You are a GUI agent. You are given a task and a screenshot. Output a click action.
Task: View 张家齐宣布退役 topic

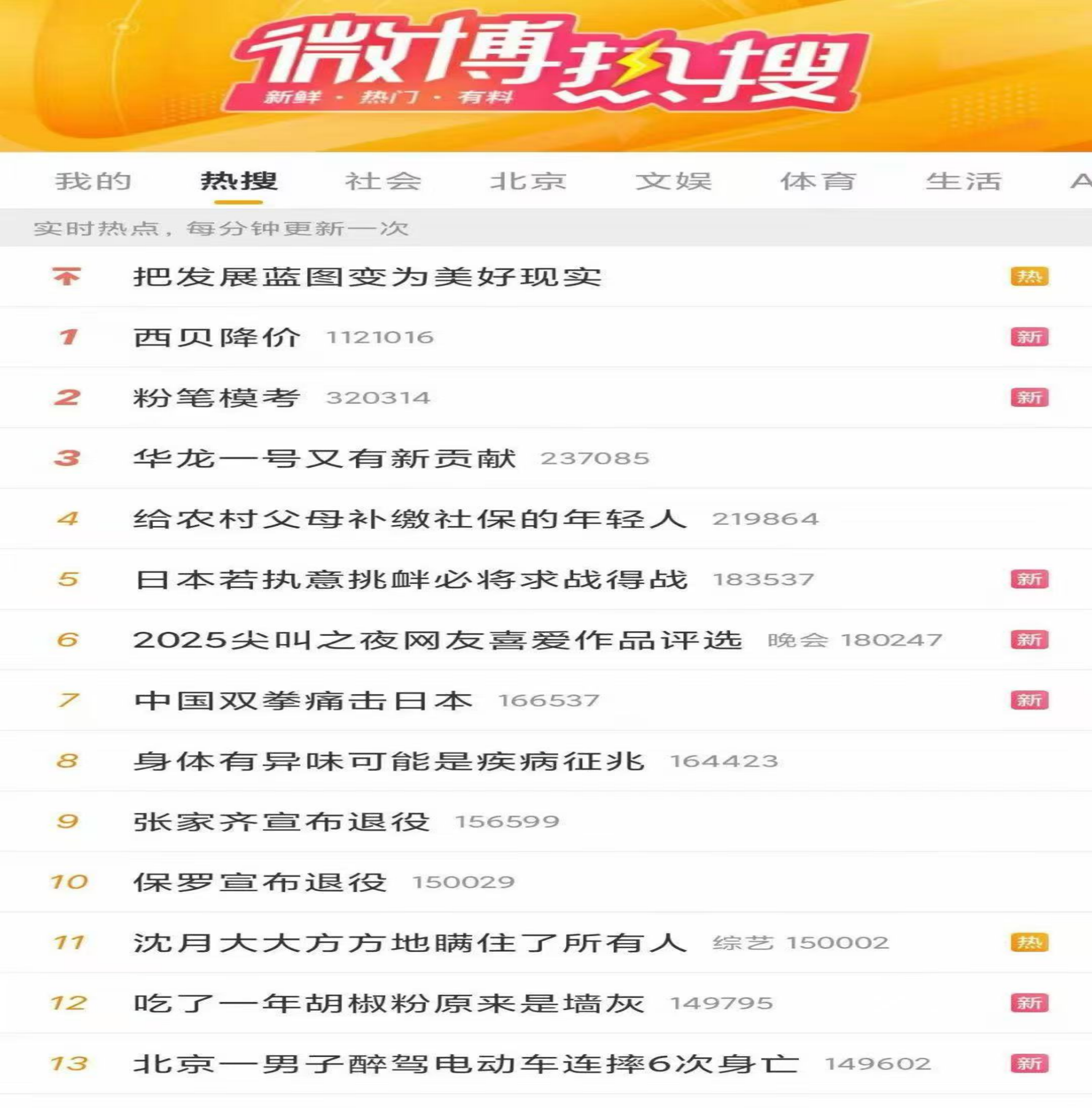tap(281, 821)
